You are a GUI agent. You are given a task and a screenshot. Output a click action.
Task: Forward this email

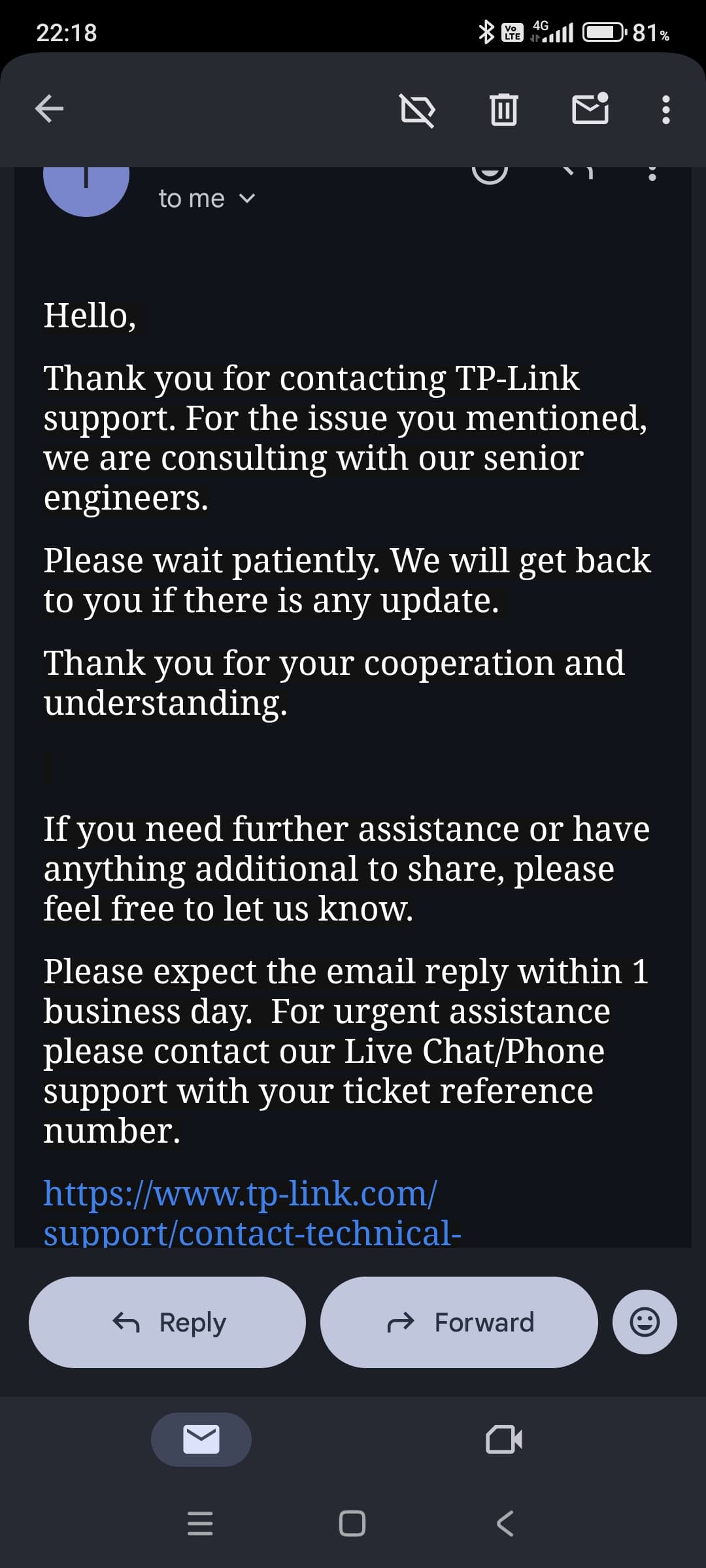459,1322
